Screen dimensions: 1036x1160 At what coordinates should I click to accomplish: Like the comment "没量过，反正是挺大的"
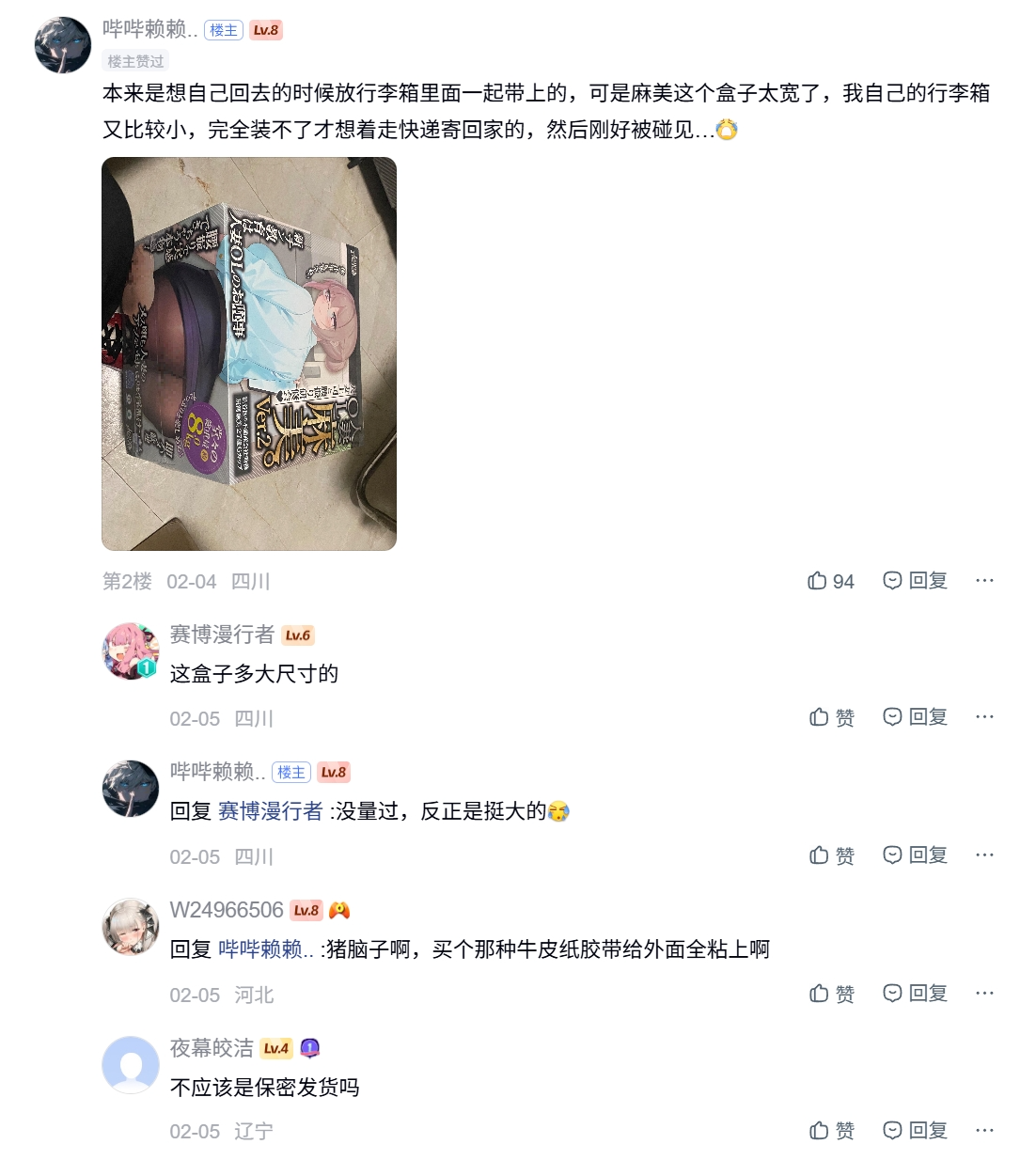832,855
